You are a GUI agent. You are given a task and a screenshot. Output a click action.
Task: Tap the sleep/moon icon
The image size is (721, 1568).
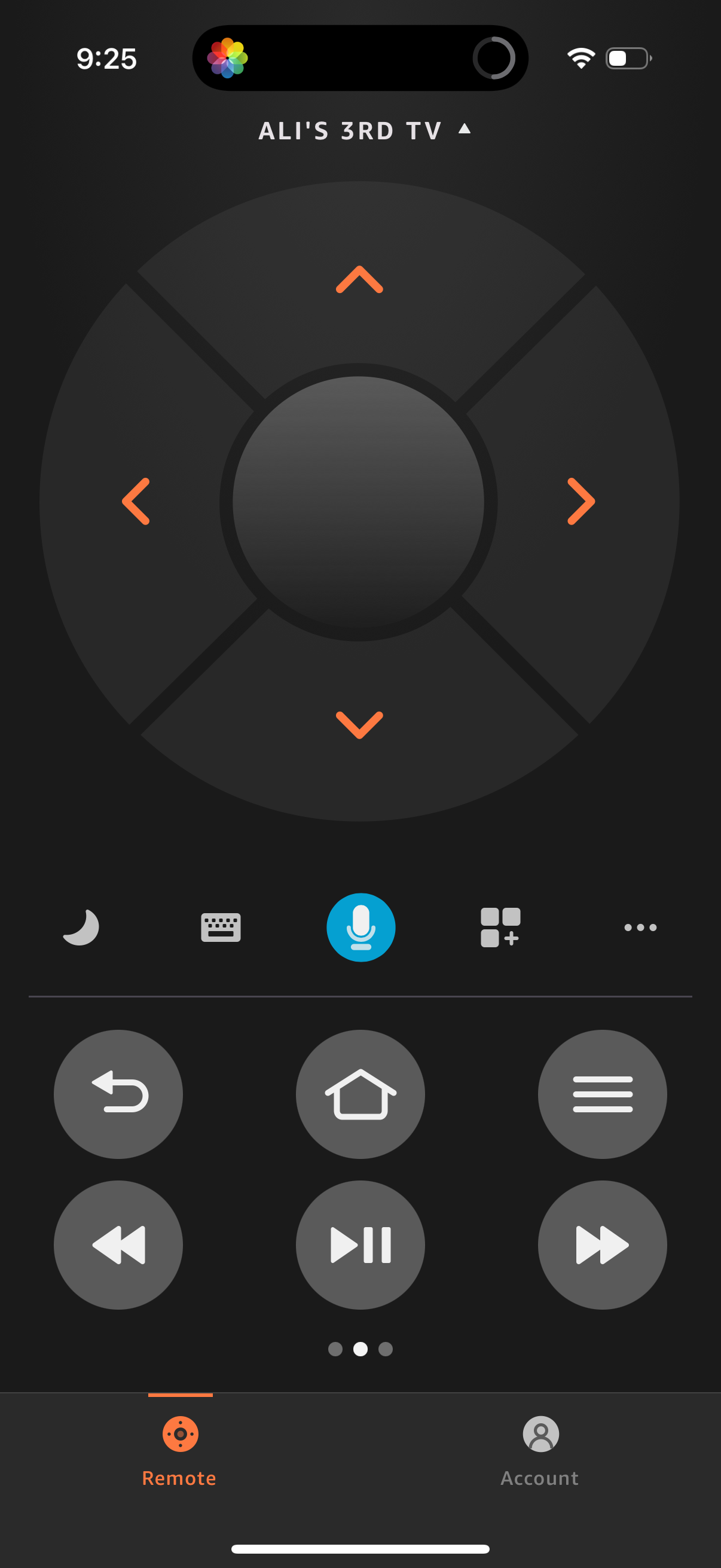click(81, 928)
